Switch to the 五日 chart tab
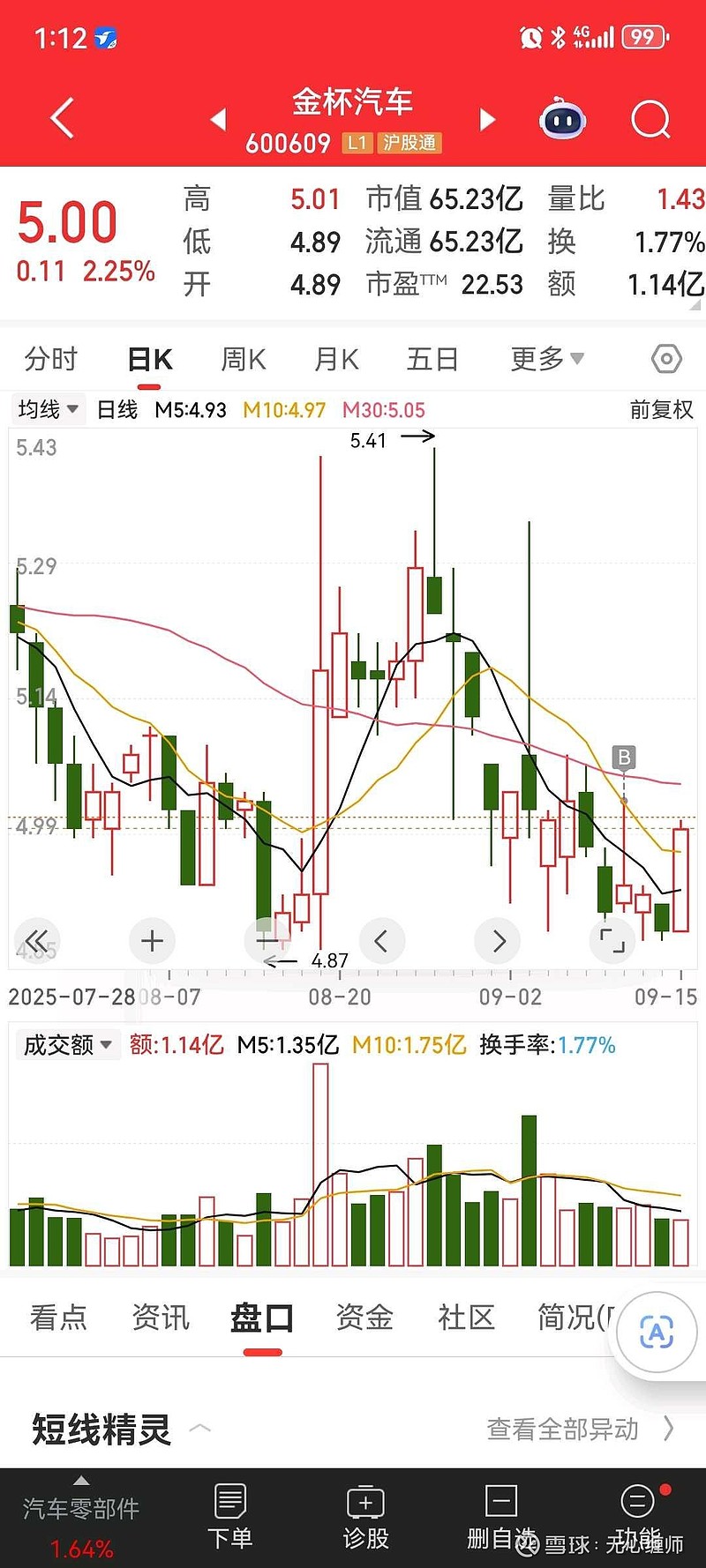The height and width of the screenshot is (1568, 706). coord(432,359)
